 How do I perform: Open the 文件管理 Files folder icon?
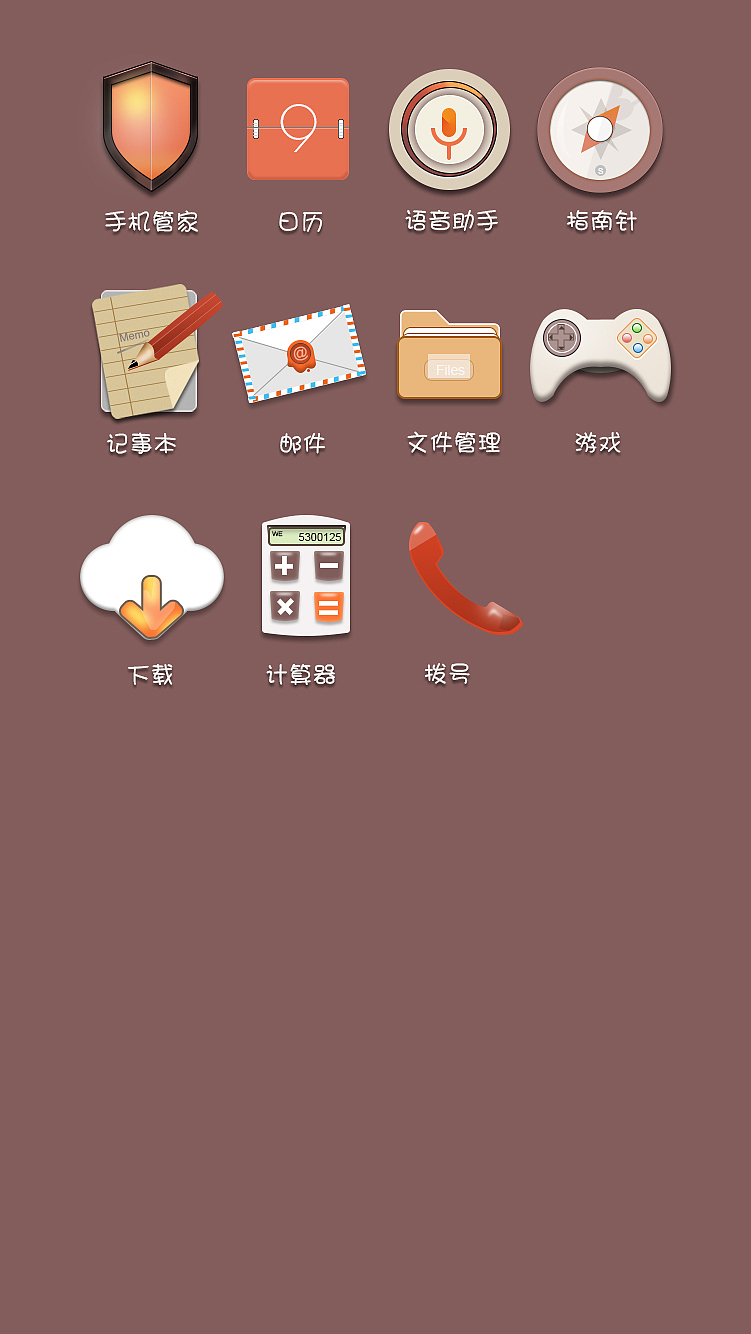(x=449, y=355)
